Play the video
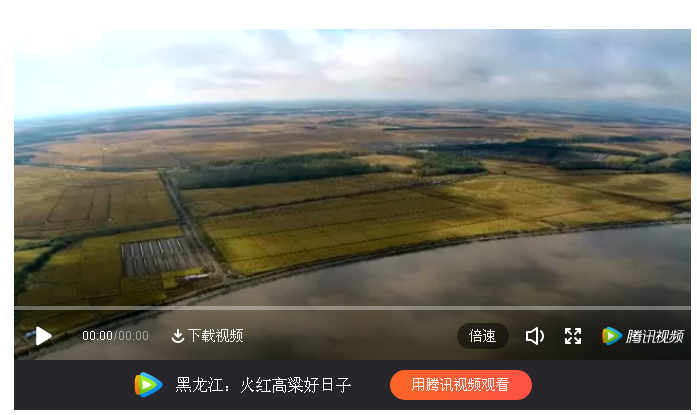This screenshot has width=697, height=415. 43,336
